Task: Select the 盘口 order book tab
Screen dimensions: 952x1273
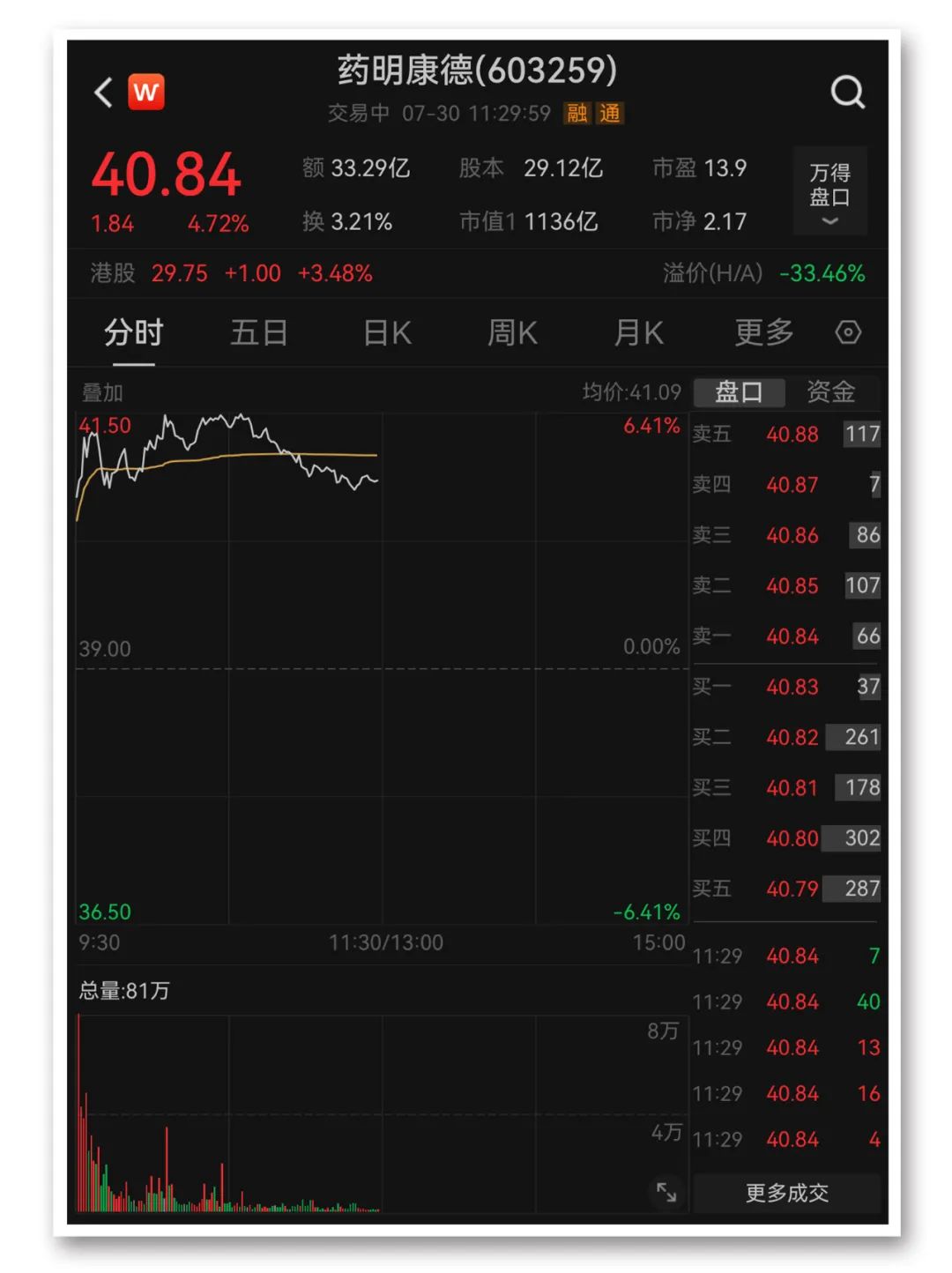Action: click(739, 393)
